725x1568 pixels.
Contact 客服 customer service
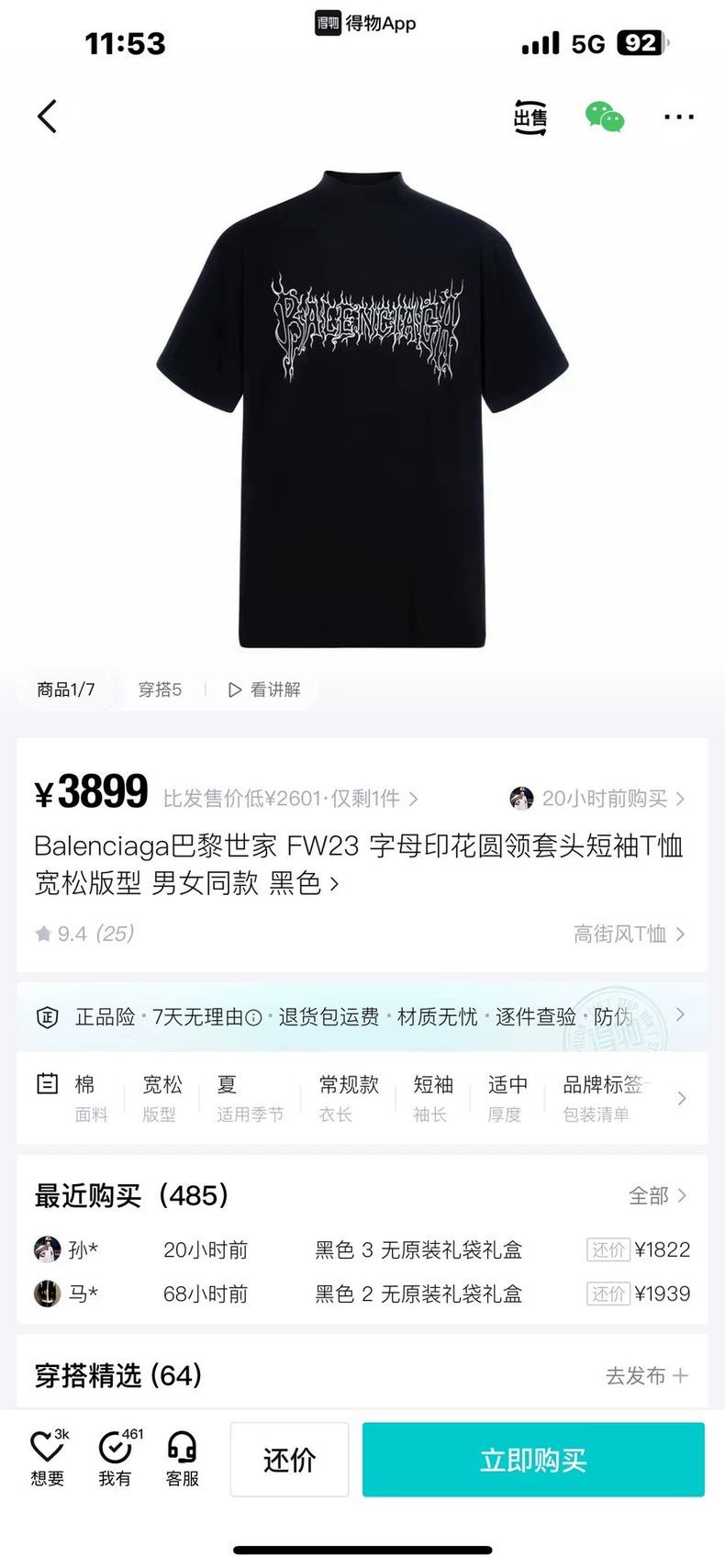point(183,1458)
